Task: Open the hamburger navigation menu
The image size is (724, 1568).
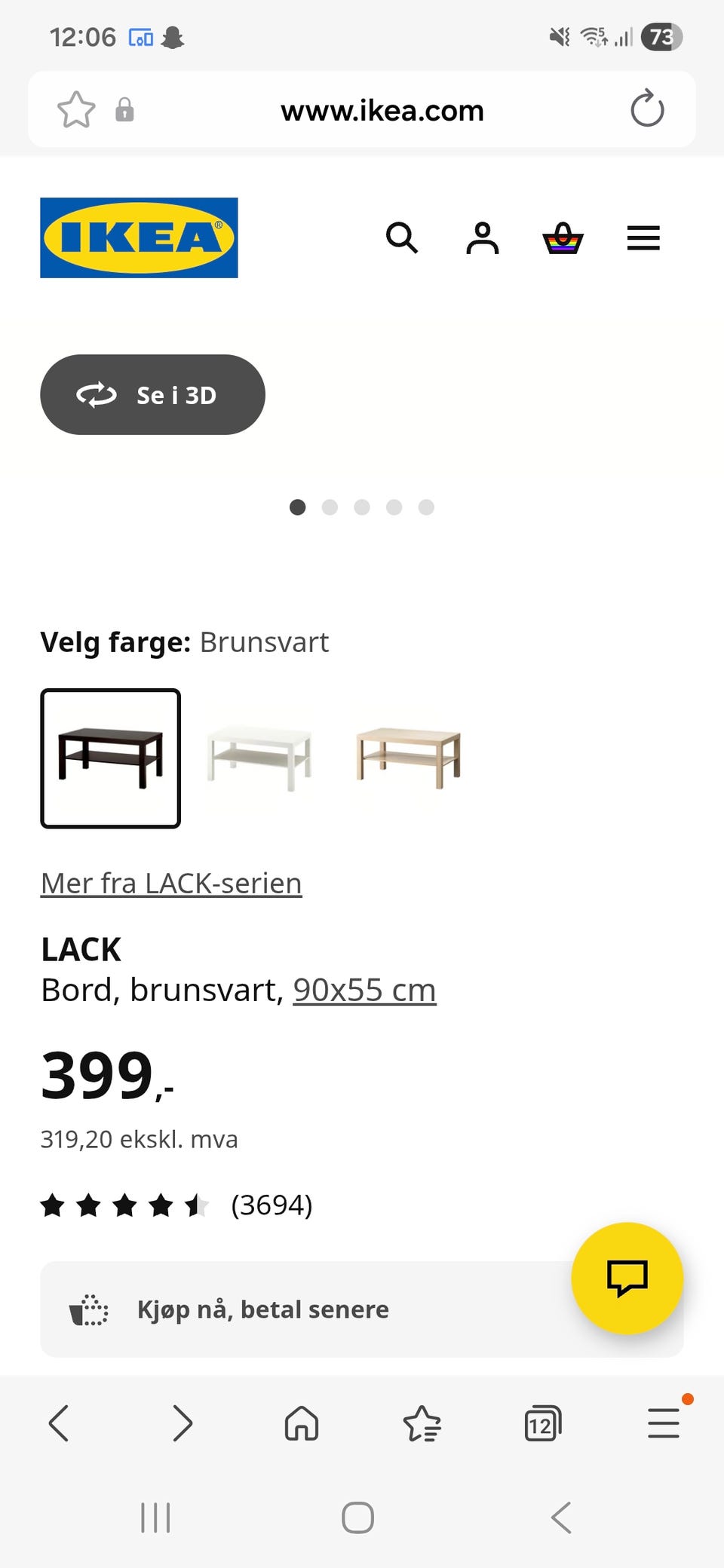Action: pyautogui.click(x=643, y=238)
